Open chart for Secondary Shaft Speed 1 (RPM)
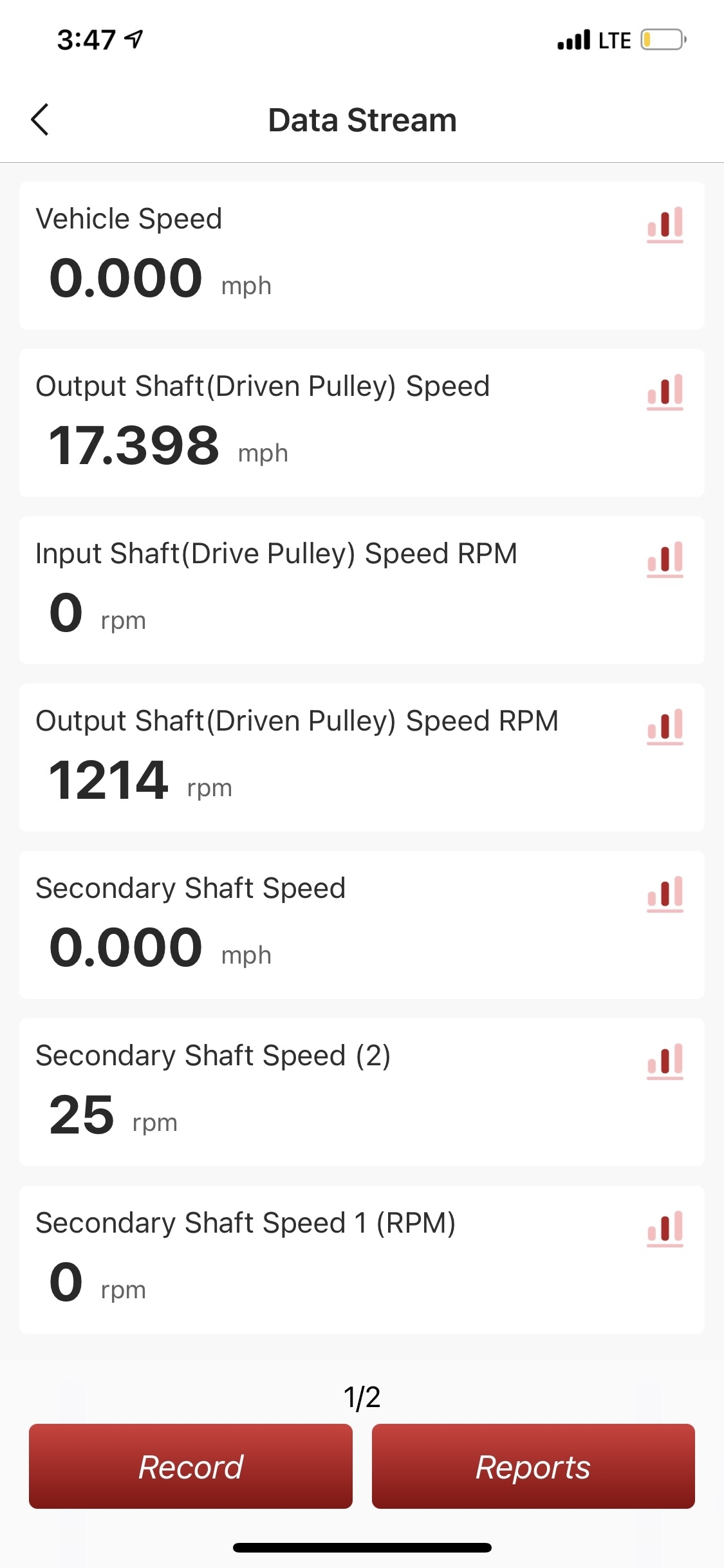 coord(665,1229)
